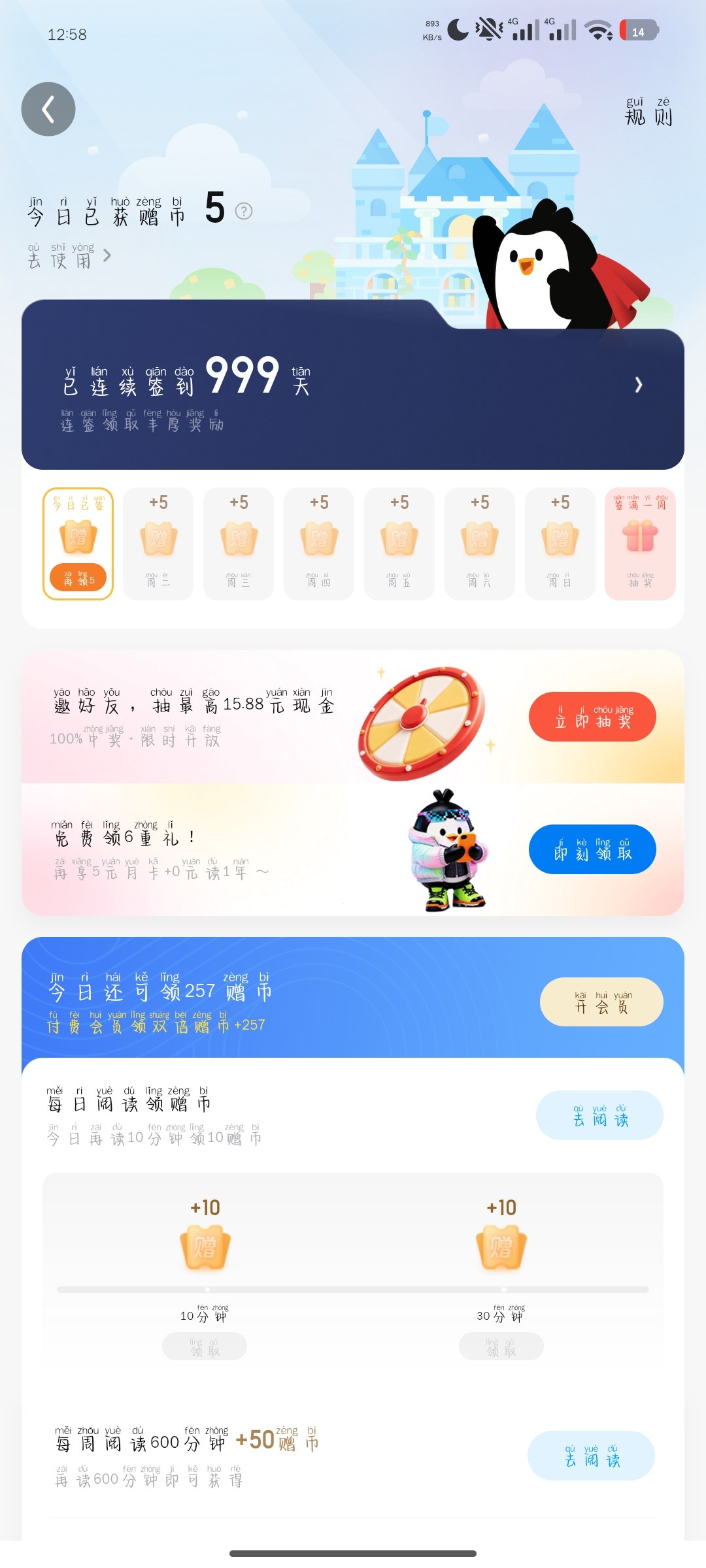The width and height of the screenshot is (706, 1568).
Task: Open the 规则 rules page
Action: click(648, 112)
